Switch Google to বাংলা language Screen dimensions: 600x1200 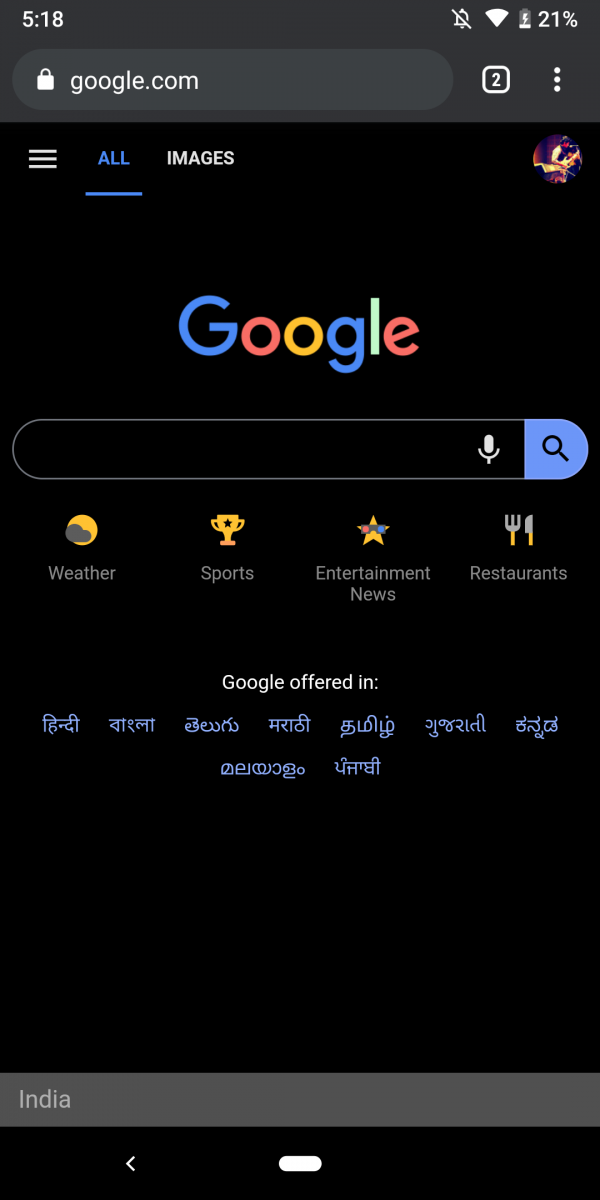[132, 724]
